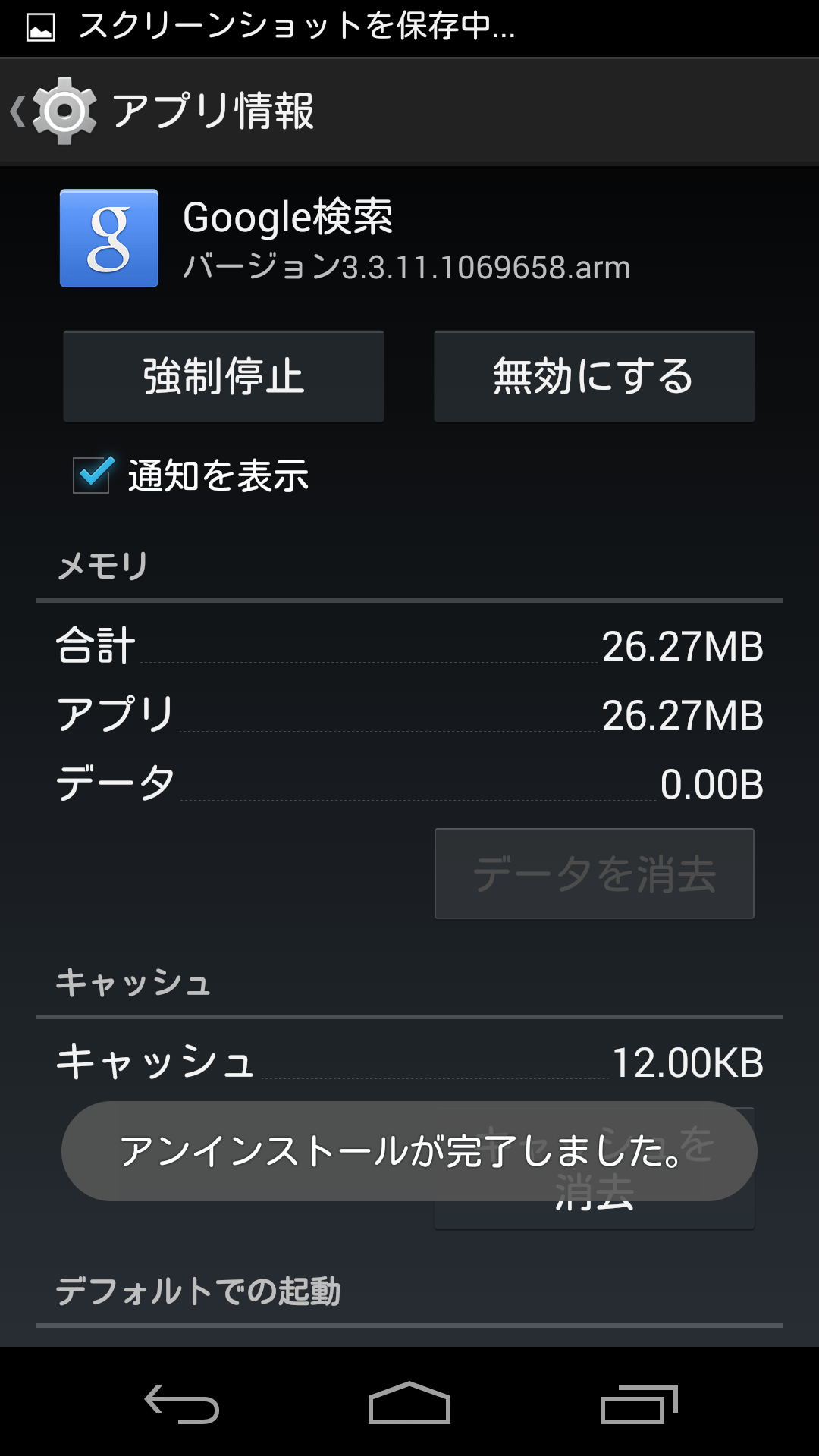The width and height of the screenshot is (819, 1456).
Task: Uncheck the 通知を表示 checkbox
Action: point(93,475)
